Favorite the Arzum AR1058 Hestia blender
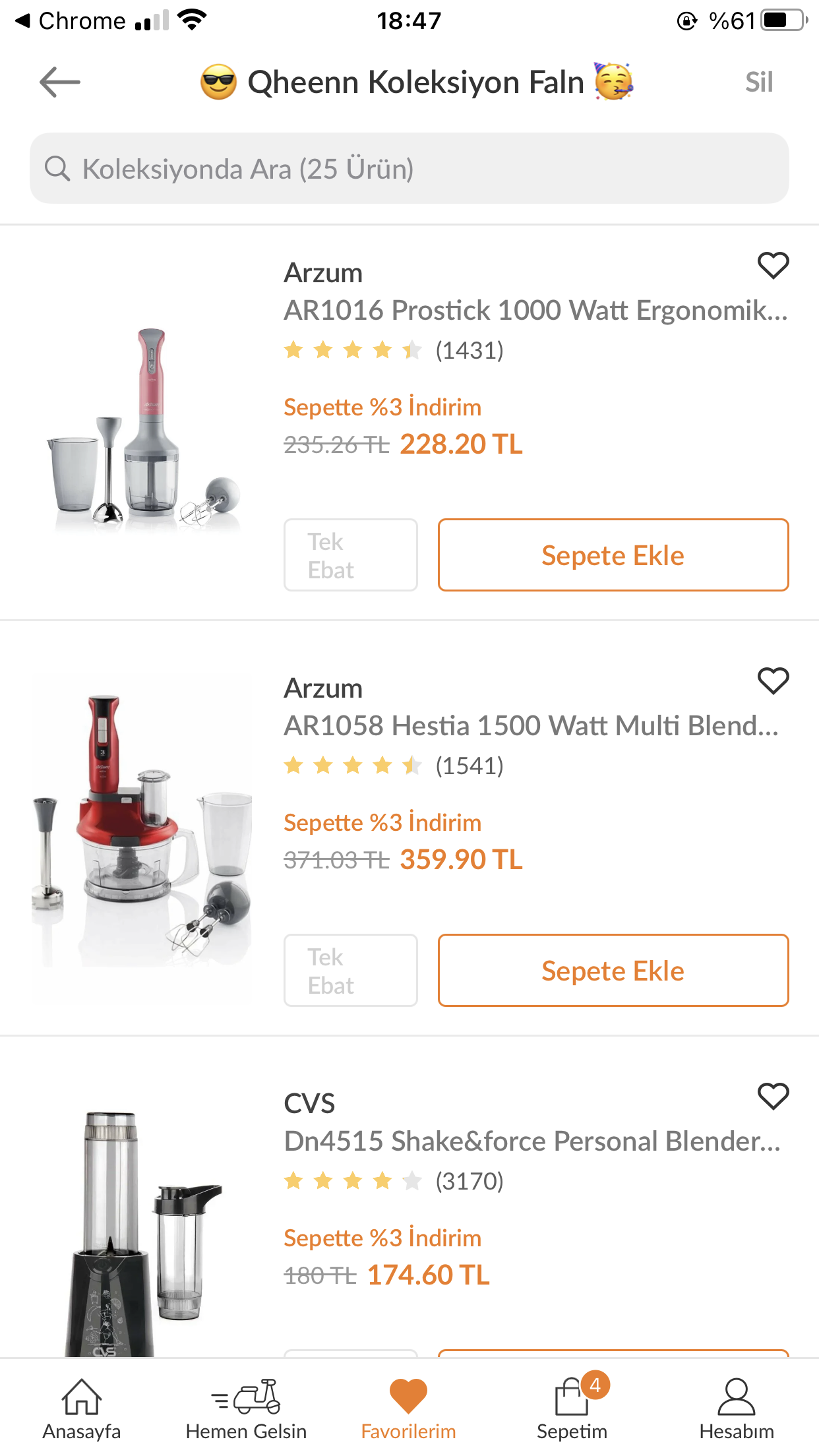Image resolution: width=819 pixels, height=1456 pixels. pos(773,681)
